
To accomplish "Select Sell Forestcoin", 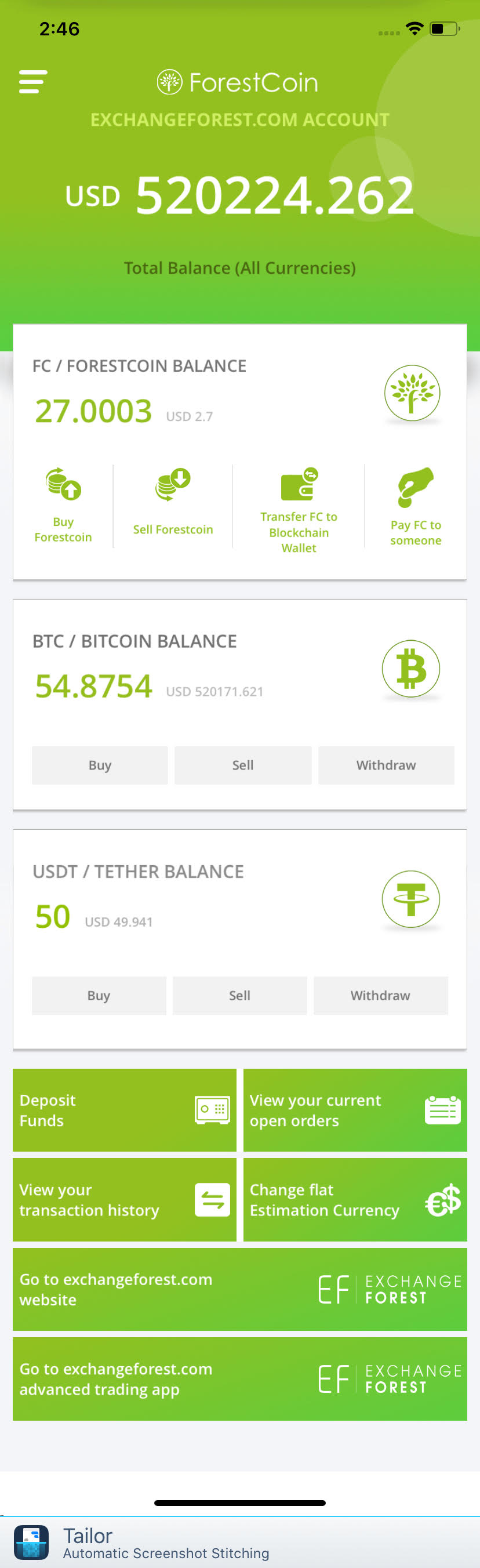I will click(x=173, y=504).
